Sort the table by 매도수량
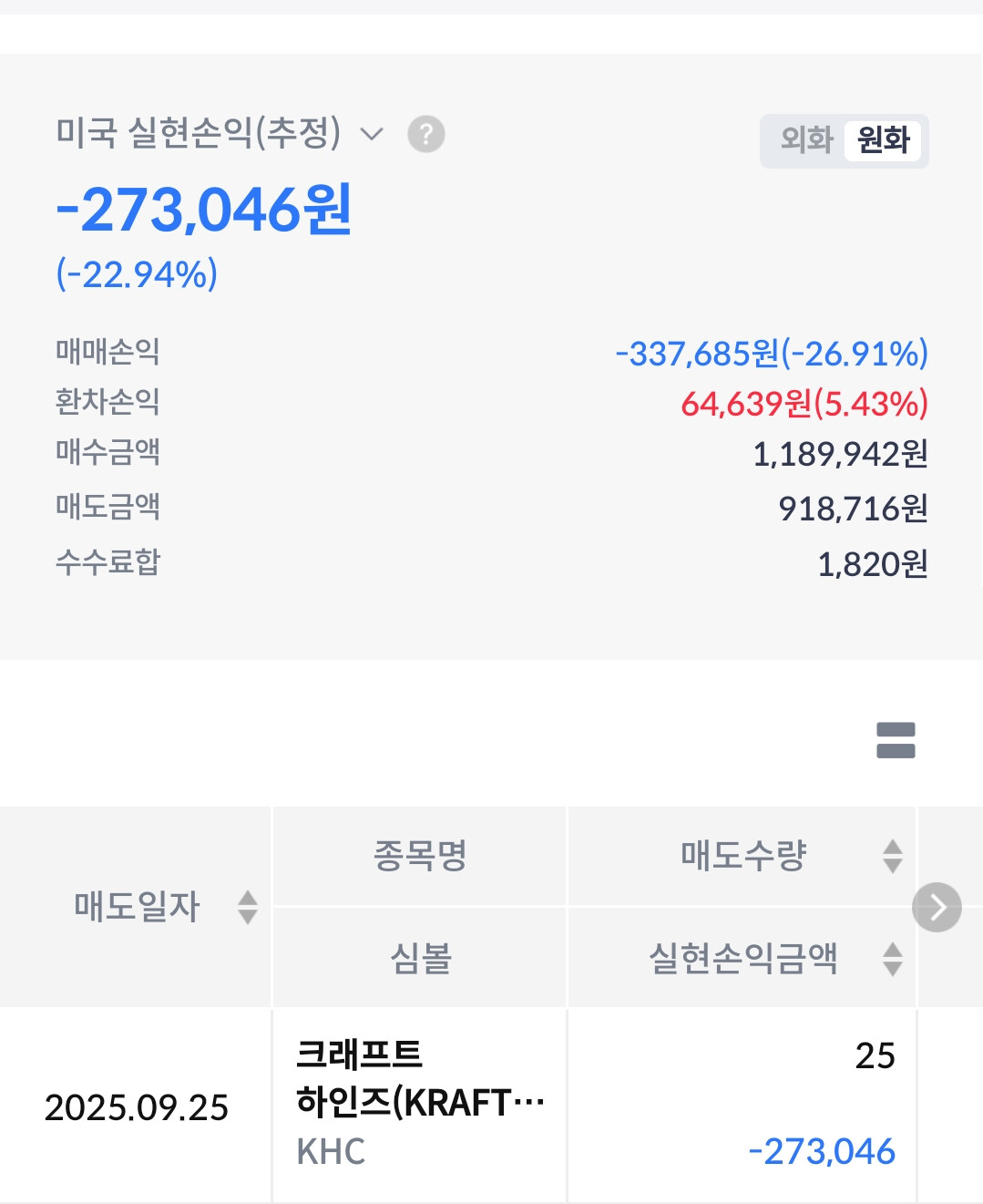Viewport: 983px width, 1204px height. [x=893, y=856]
